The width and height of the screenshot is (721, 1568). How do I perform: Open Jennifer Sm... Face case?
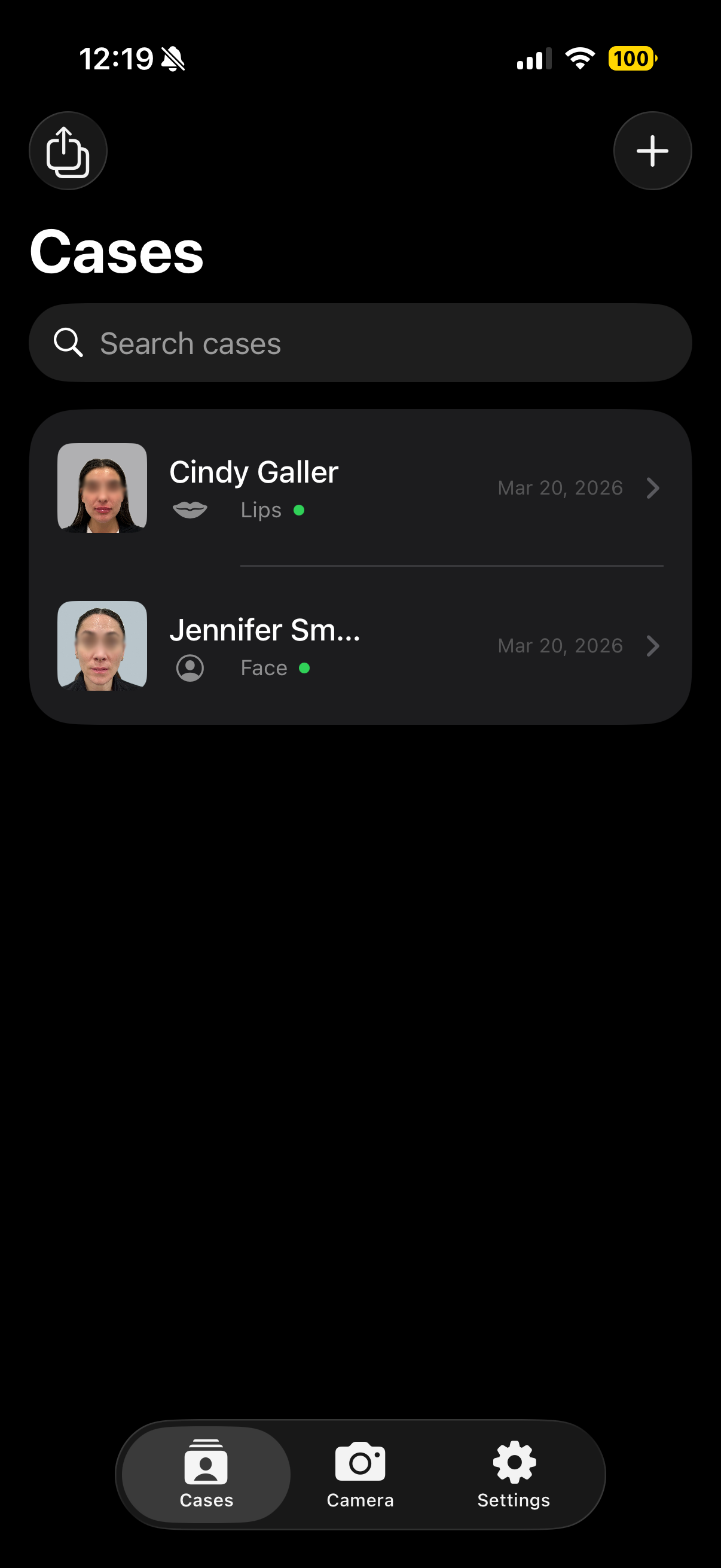coord(360,646)
